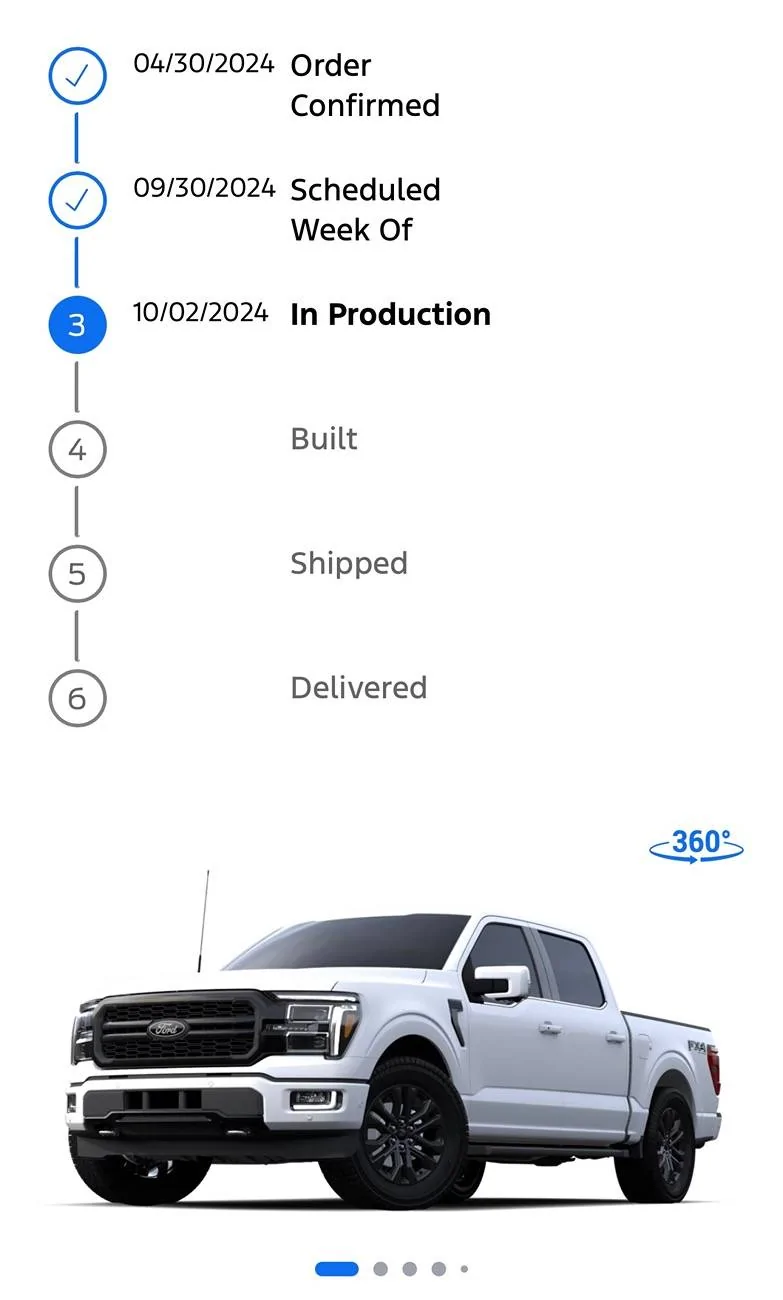Select the fourth carousel dot
This screenshot has width=783, height=1300.
pos(440,1268)
